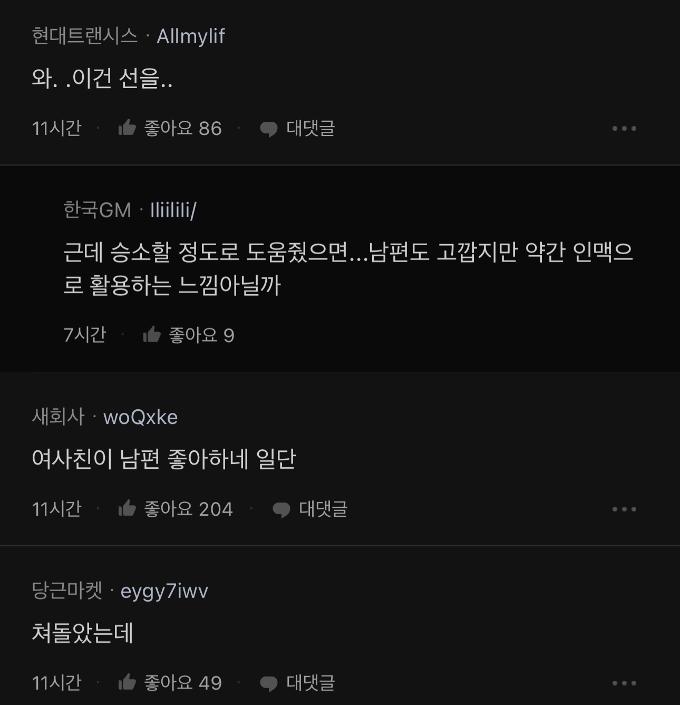Reply to woQxke's comment
The width and height of the screenshot is (680, 705).
[310, 509]
